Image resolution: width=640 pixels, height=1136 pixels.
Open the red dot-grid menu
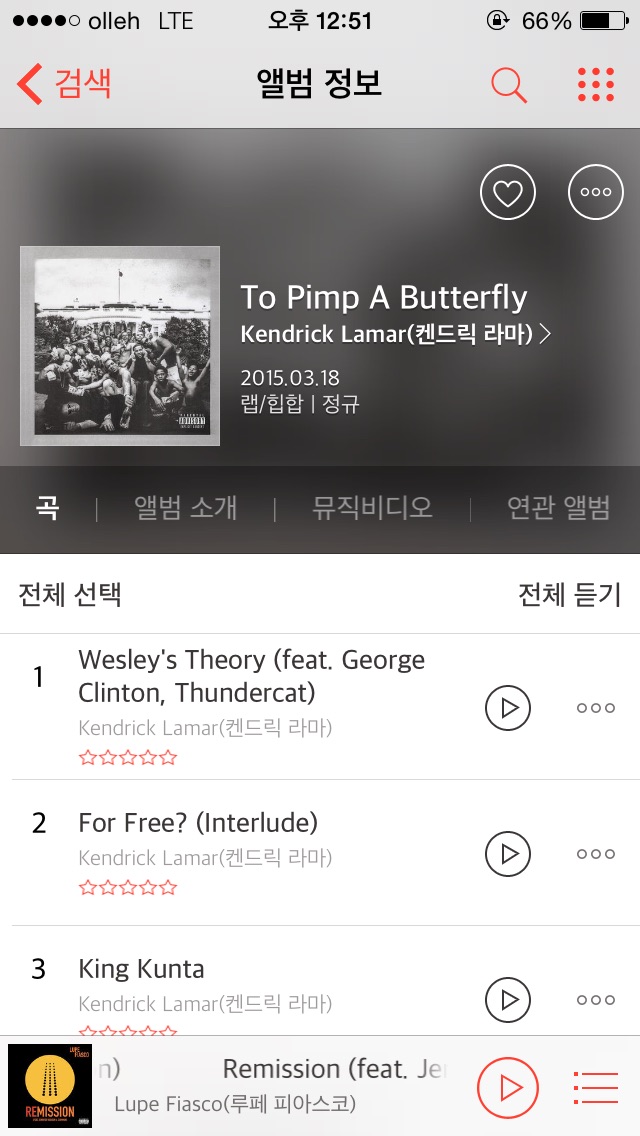click(x=596, y=85)
